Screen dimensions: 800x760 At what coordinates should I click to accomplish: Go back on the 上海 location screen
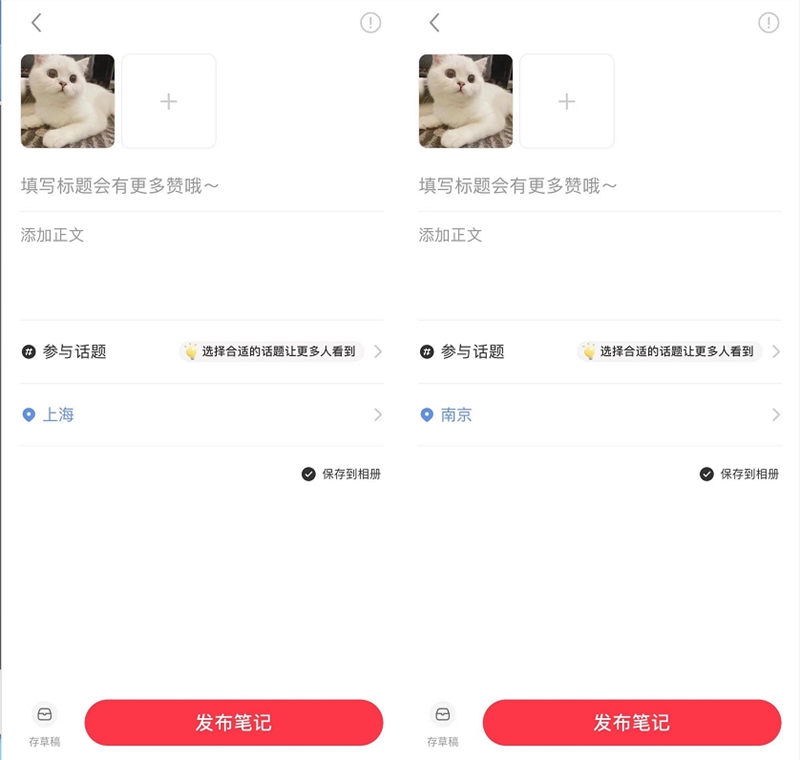click(x=37, y=23)
